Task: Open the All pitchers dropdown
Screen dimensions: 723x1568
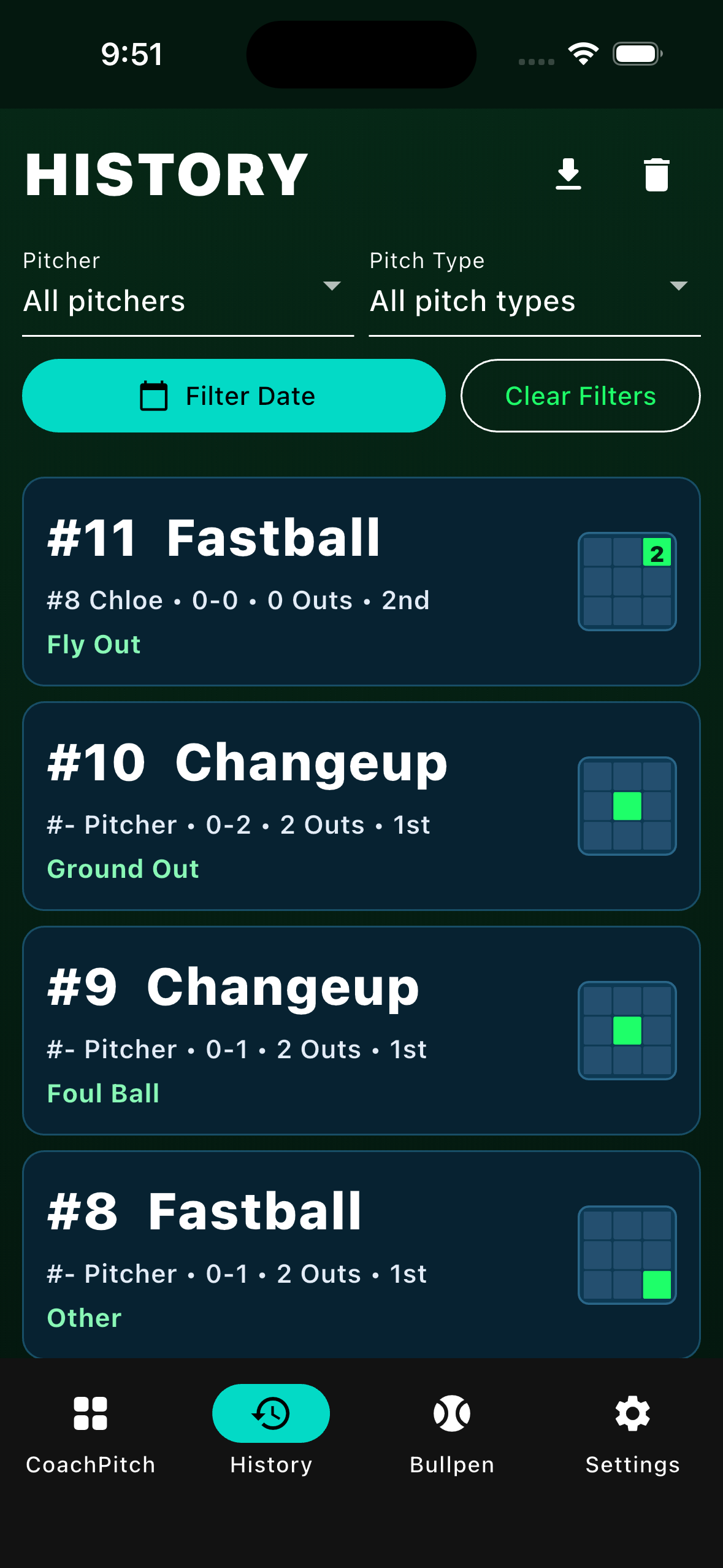Action: [x=184, y=301]
